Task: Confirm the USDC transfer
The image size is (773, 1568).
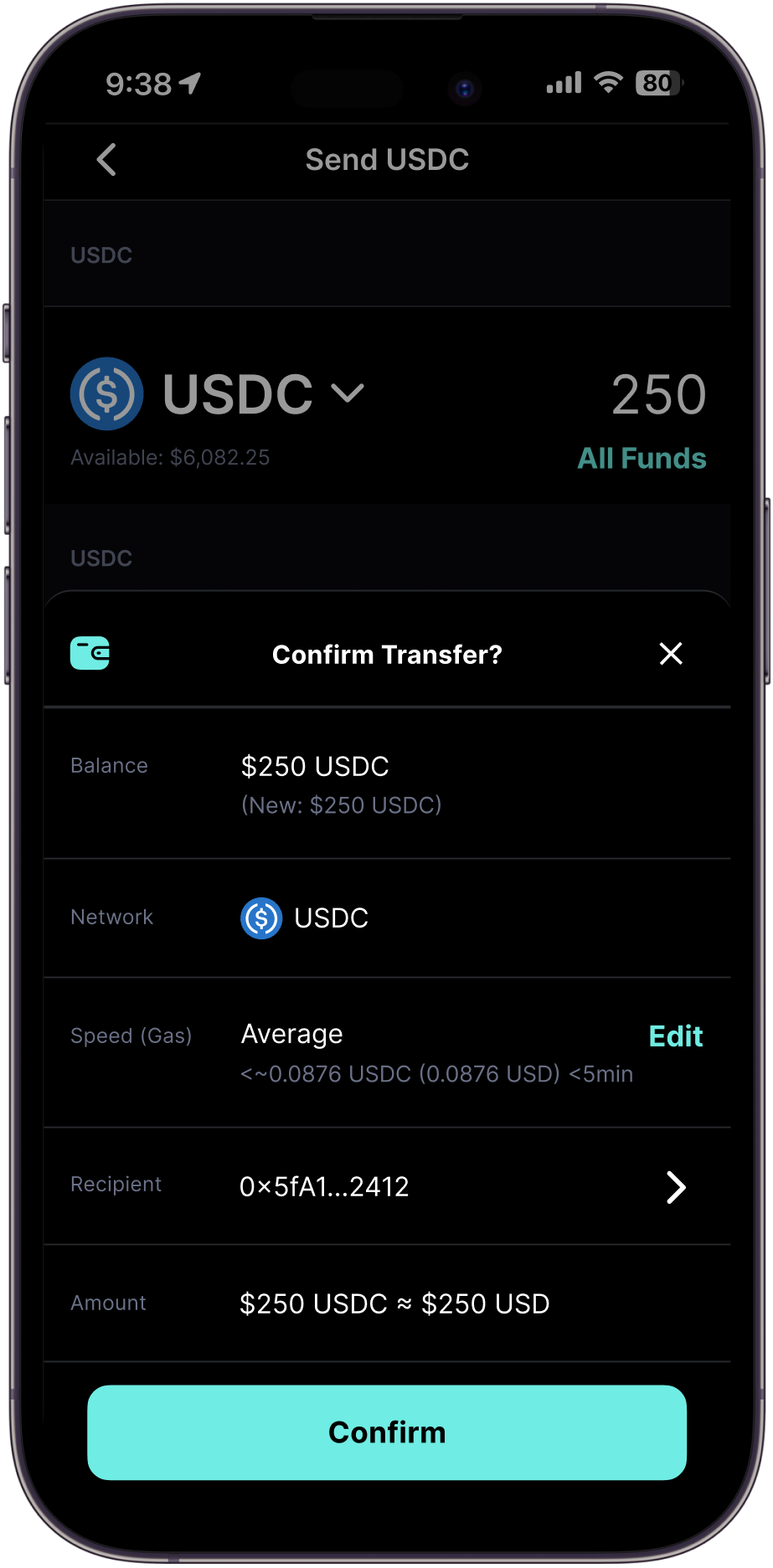Action: point(387,1432)
